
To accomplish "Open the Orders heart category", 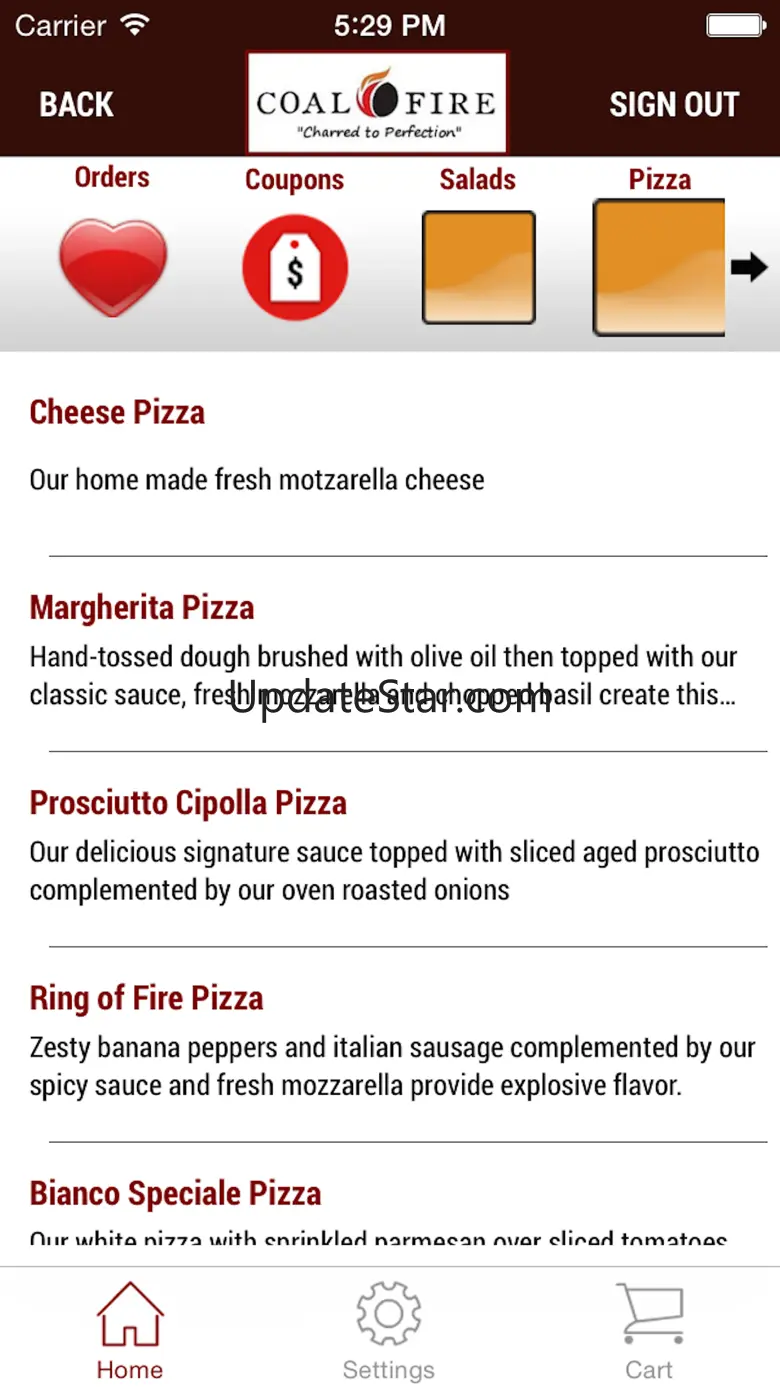I will [x=112, y=266].
